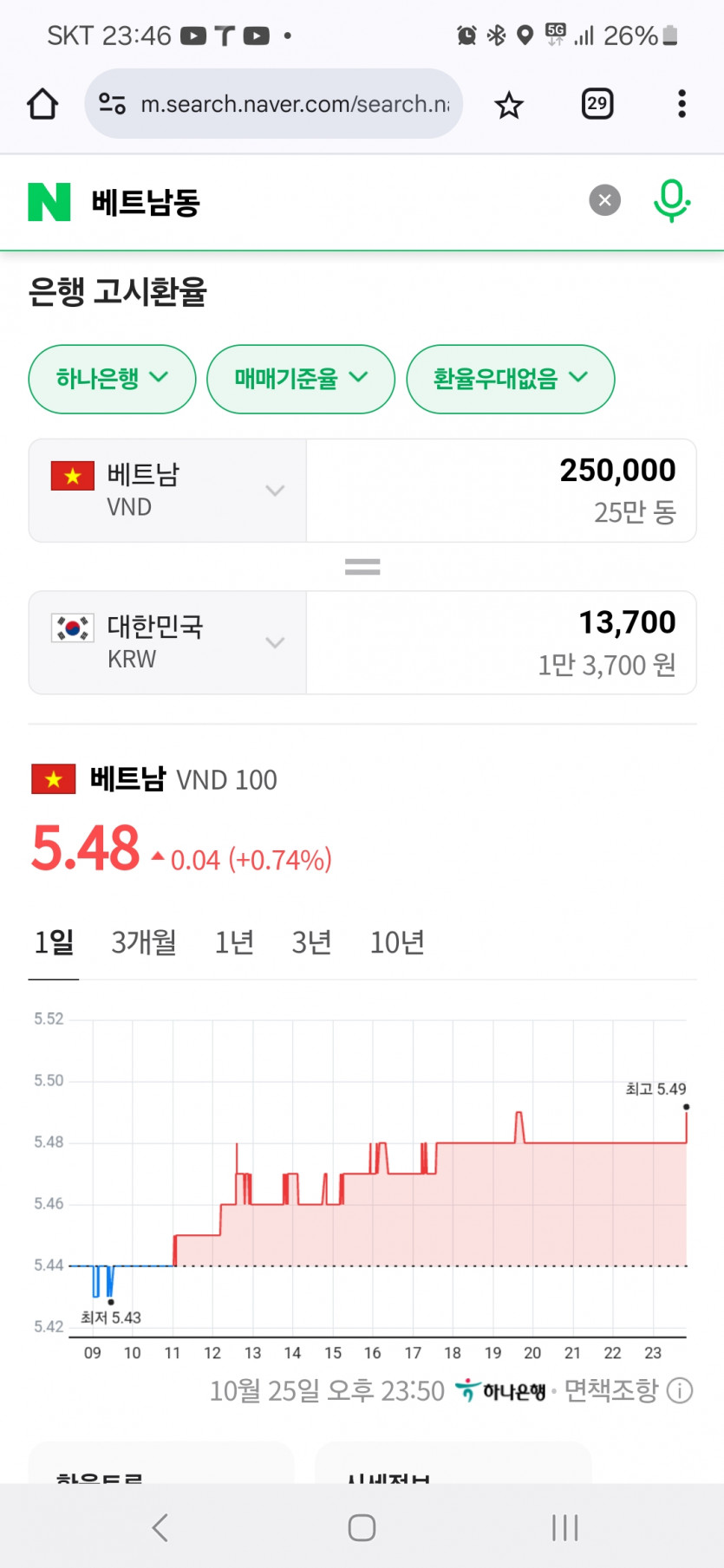The width and height of the screenshot is (724, 1568).
Task: Go to the browser home page
Action: pyautogui.click(x=42, y=104)
